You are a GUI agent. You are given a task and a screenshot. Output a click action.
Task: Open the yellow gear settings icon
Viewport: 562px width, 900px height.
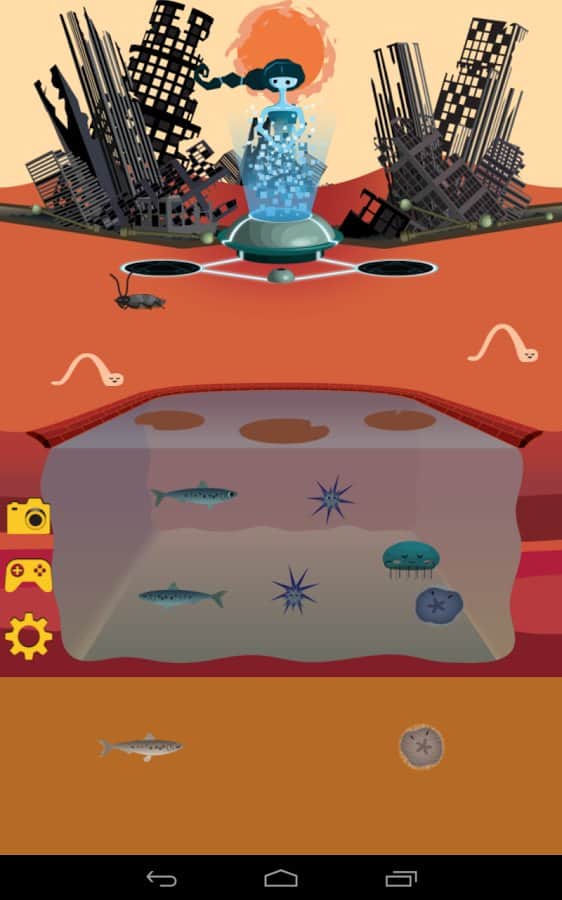click(x=29, y=636)
